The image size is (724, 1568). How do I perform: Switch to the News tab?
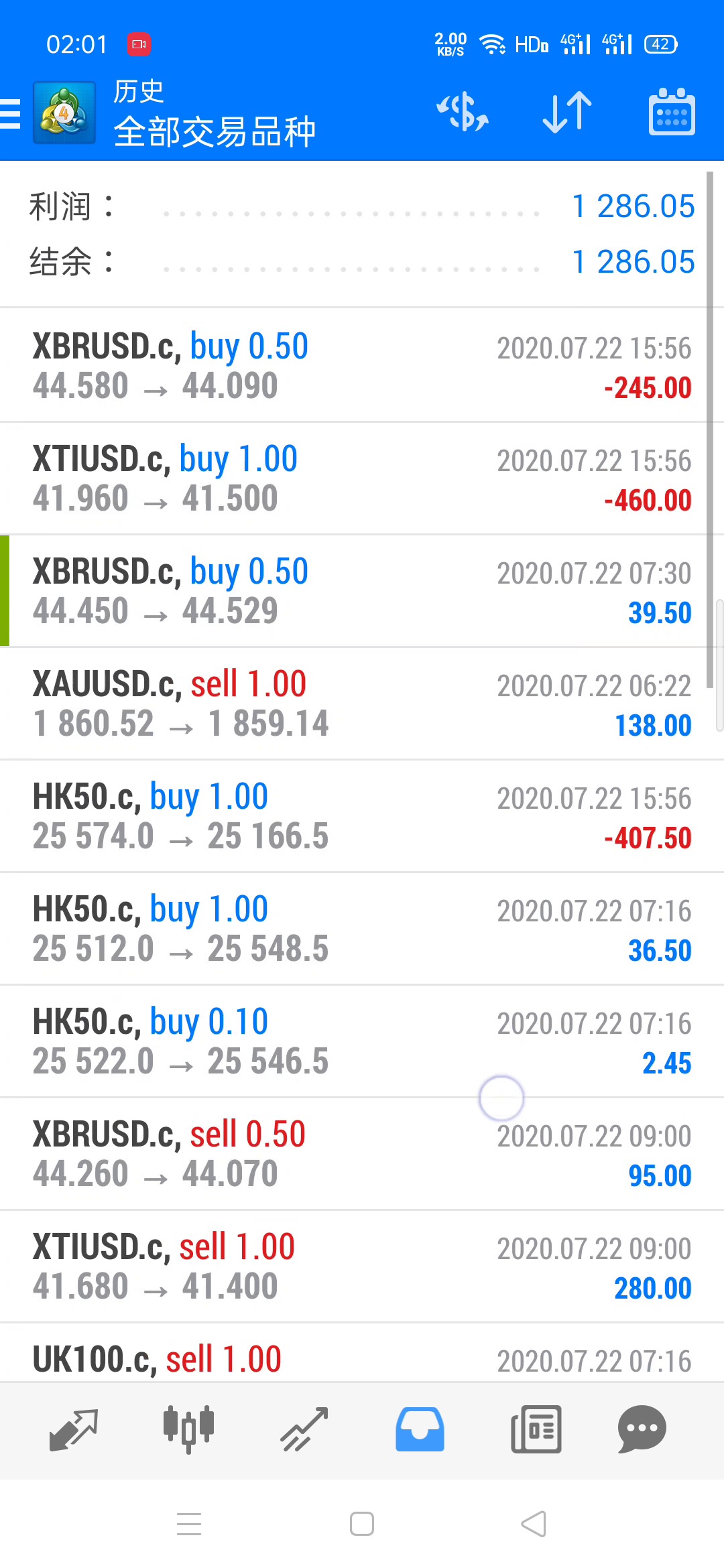pos(536,1429)
